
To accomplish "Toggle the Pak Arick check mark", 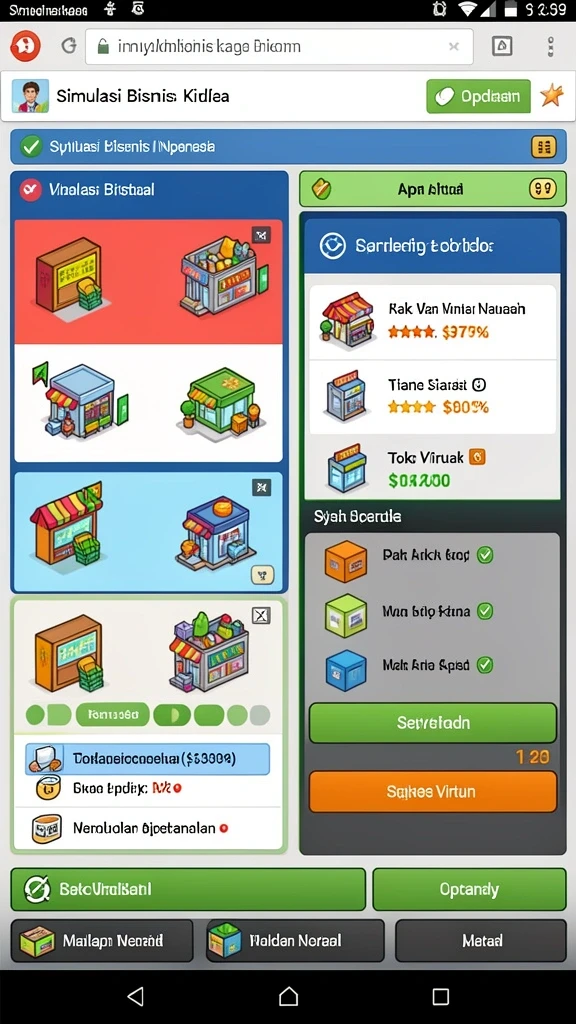I will pyautogui.click(x=485, y=555).
